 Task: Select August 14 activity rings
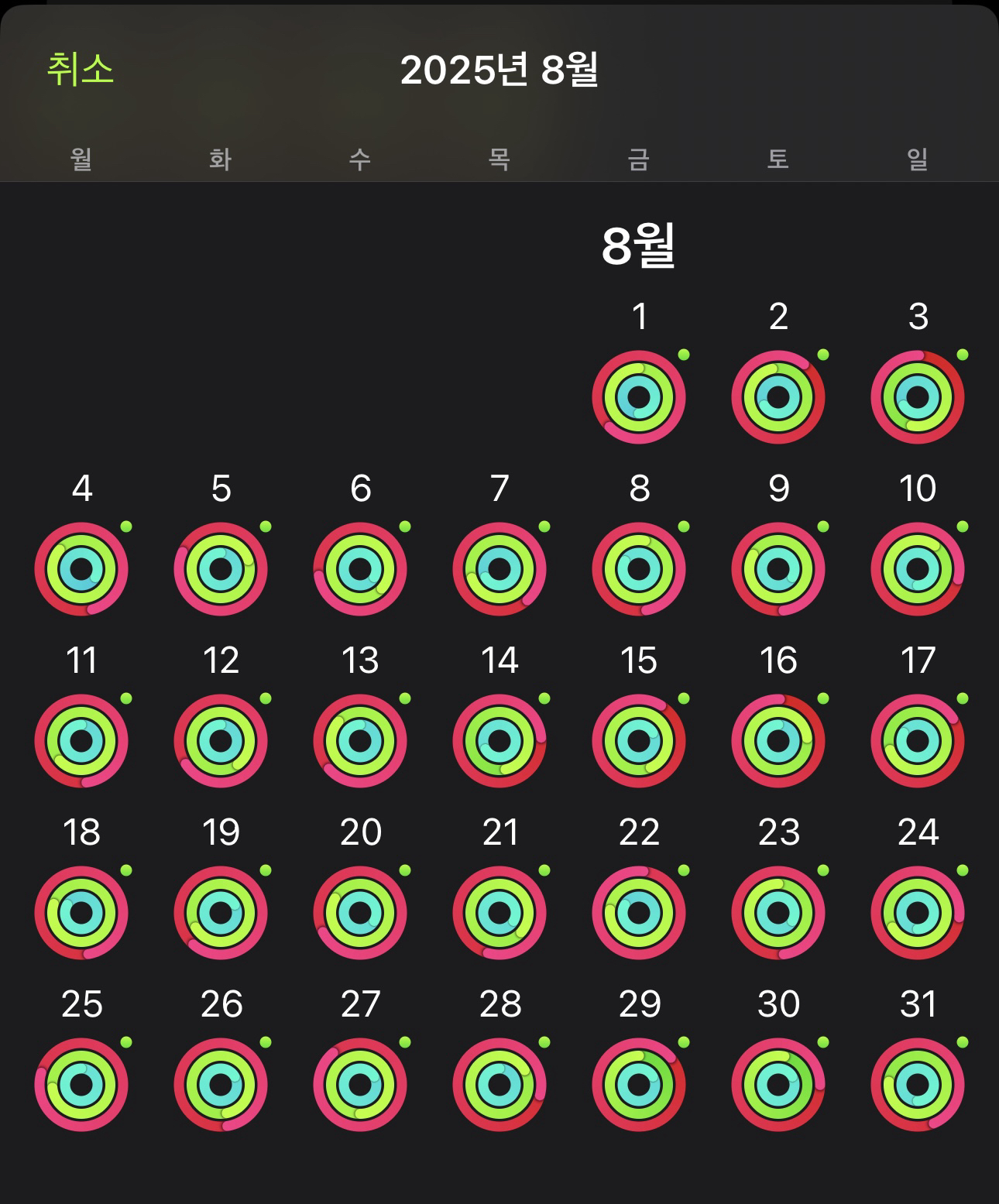point(499,741)
